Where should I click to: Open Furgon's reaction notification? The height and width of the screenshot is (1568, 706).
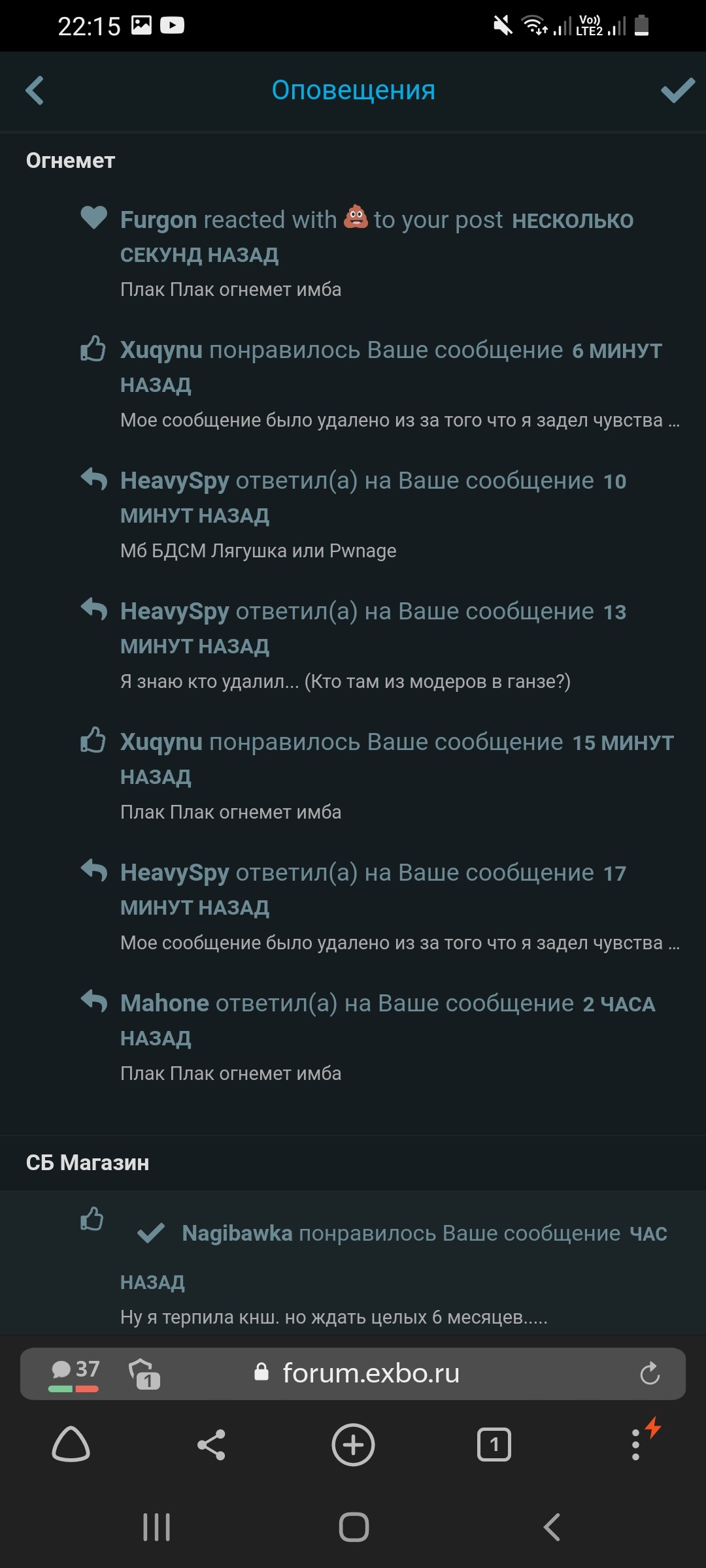click(379, 253)
